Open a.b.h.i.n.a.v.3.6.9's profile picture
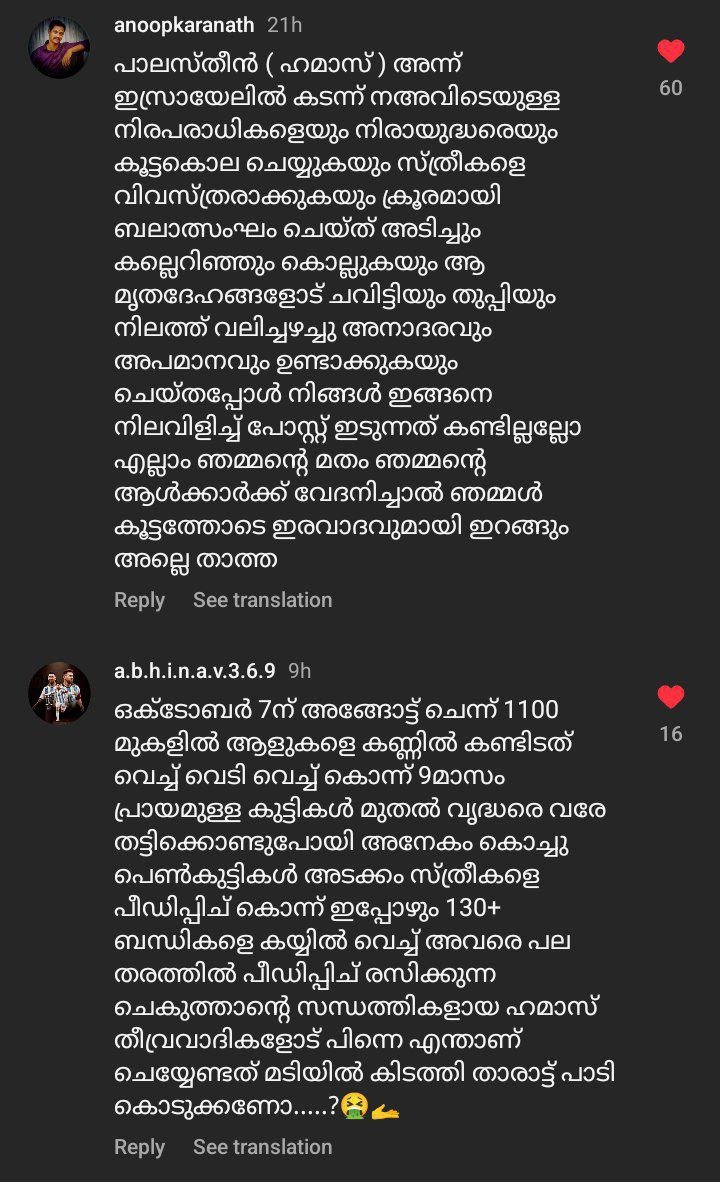This screenshot has width=720, height=1182. [59, 692]
